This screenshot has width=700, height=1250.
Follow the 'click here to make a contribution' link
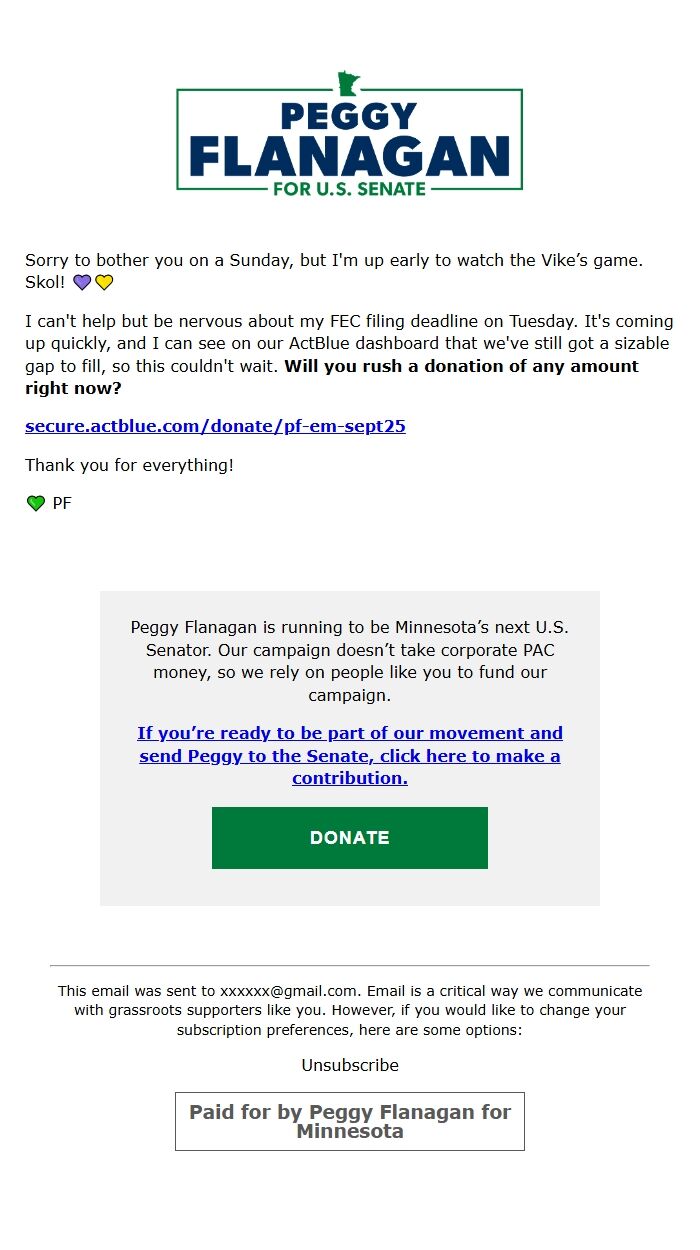tap(350, 756)
